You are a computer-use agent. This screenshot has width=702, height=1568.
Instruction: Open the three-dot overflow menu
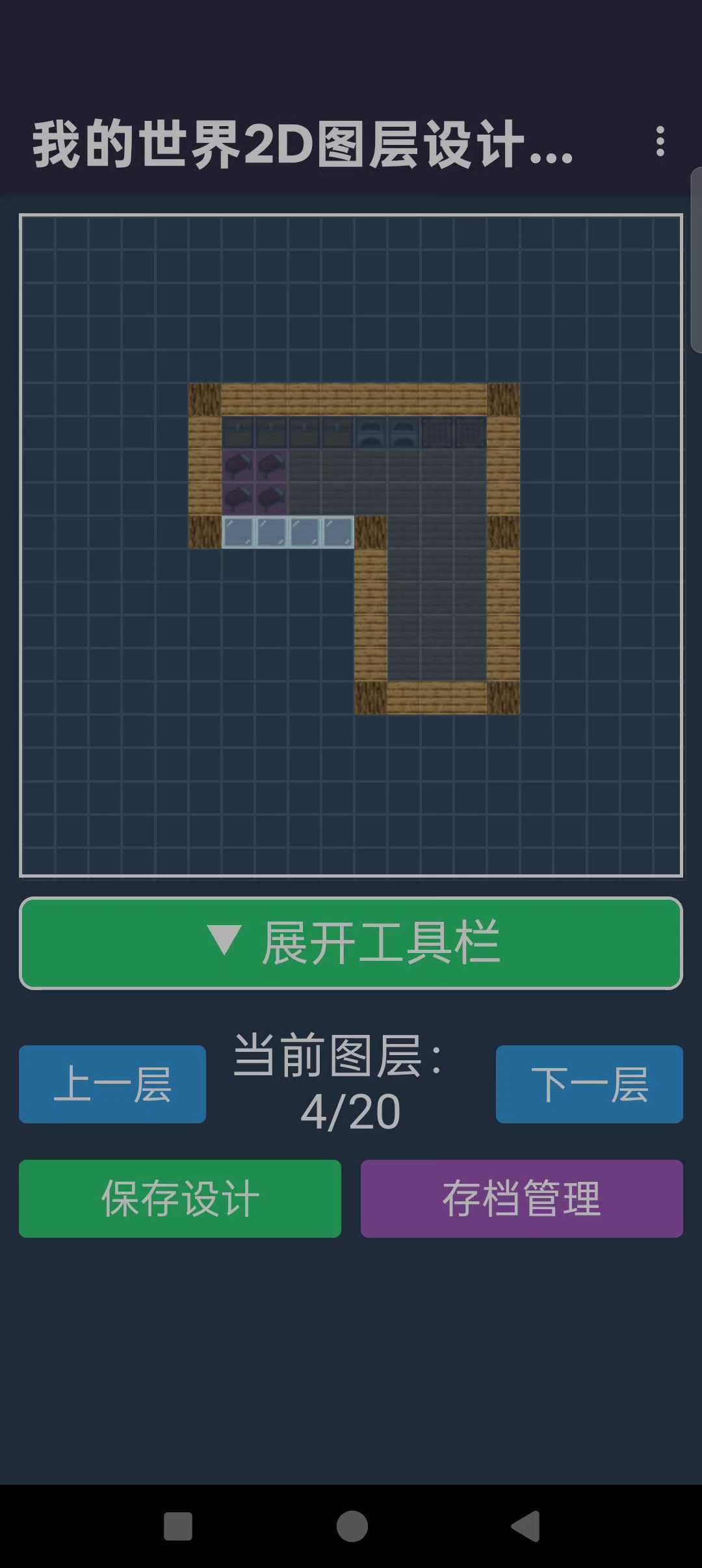tap(660, 142)
